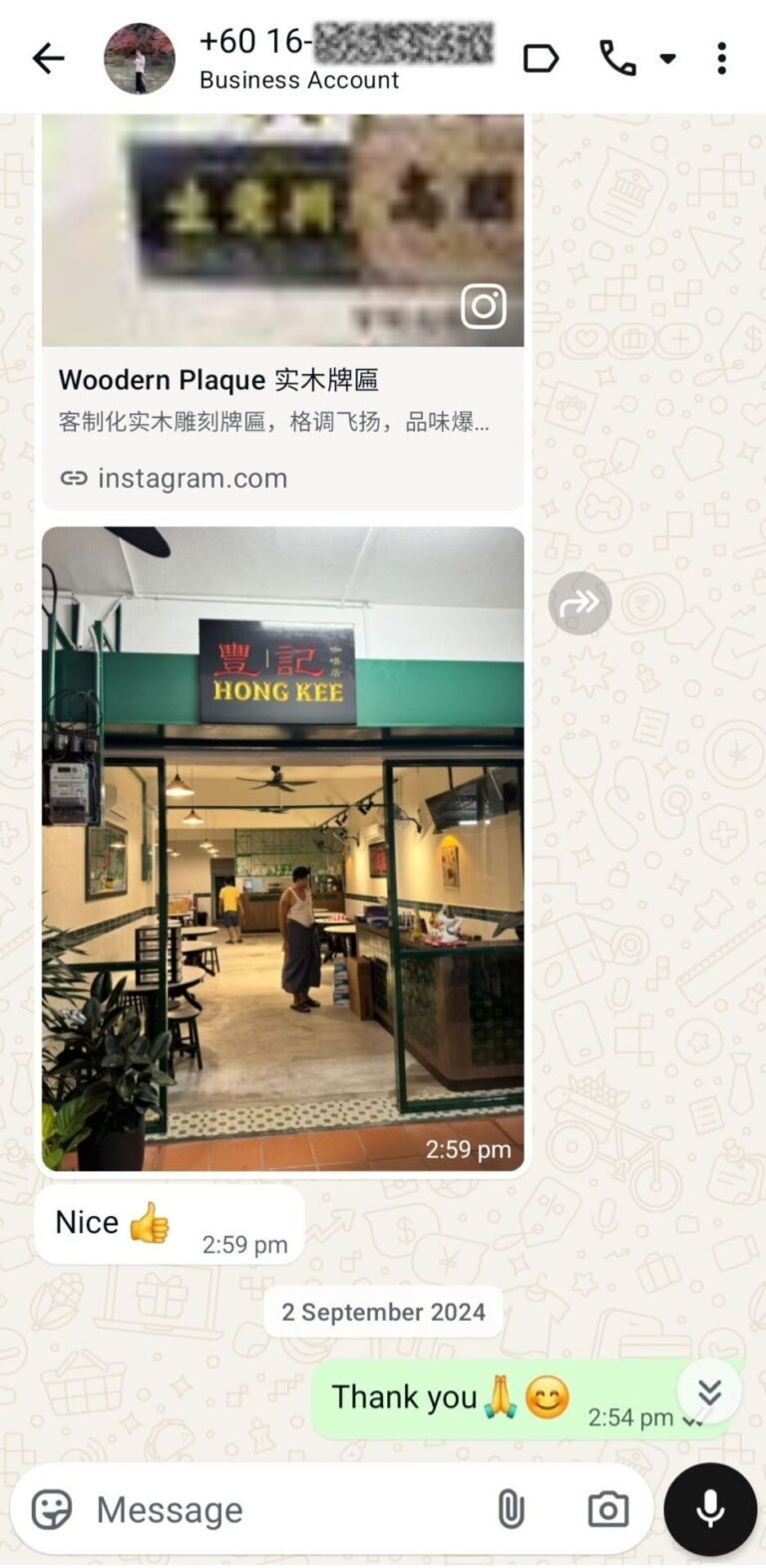
Task: View the Hong Kee shop photo
Action: 282,848
